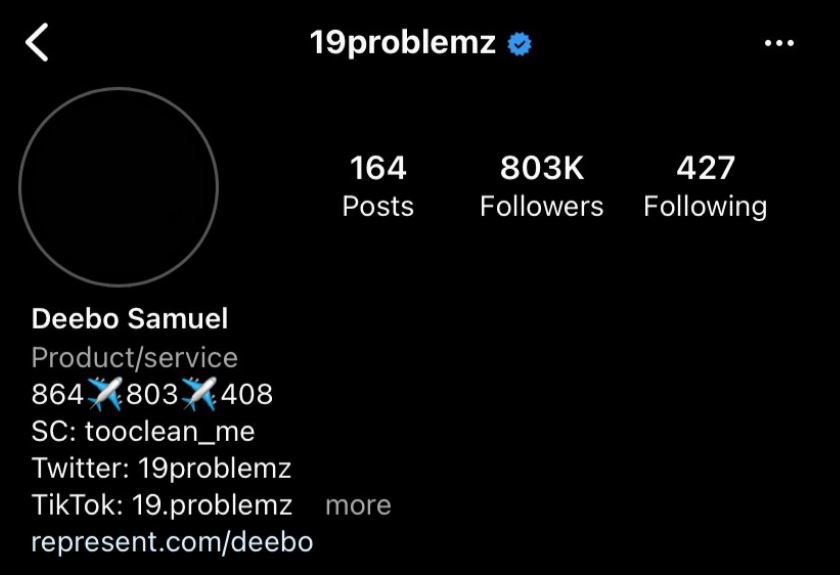View the 427 following list
The height and width of the screenshot is (575, 840).
coord(705,186)
